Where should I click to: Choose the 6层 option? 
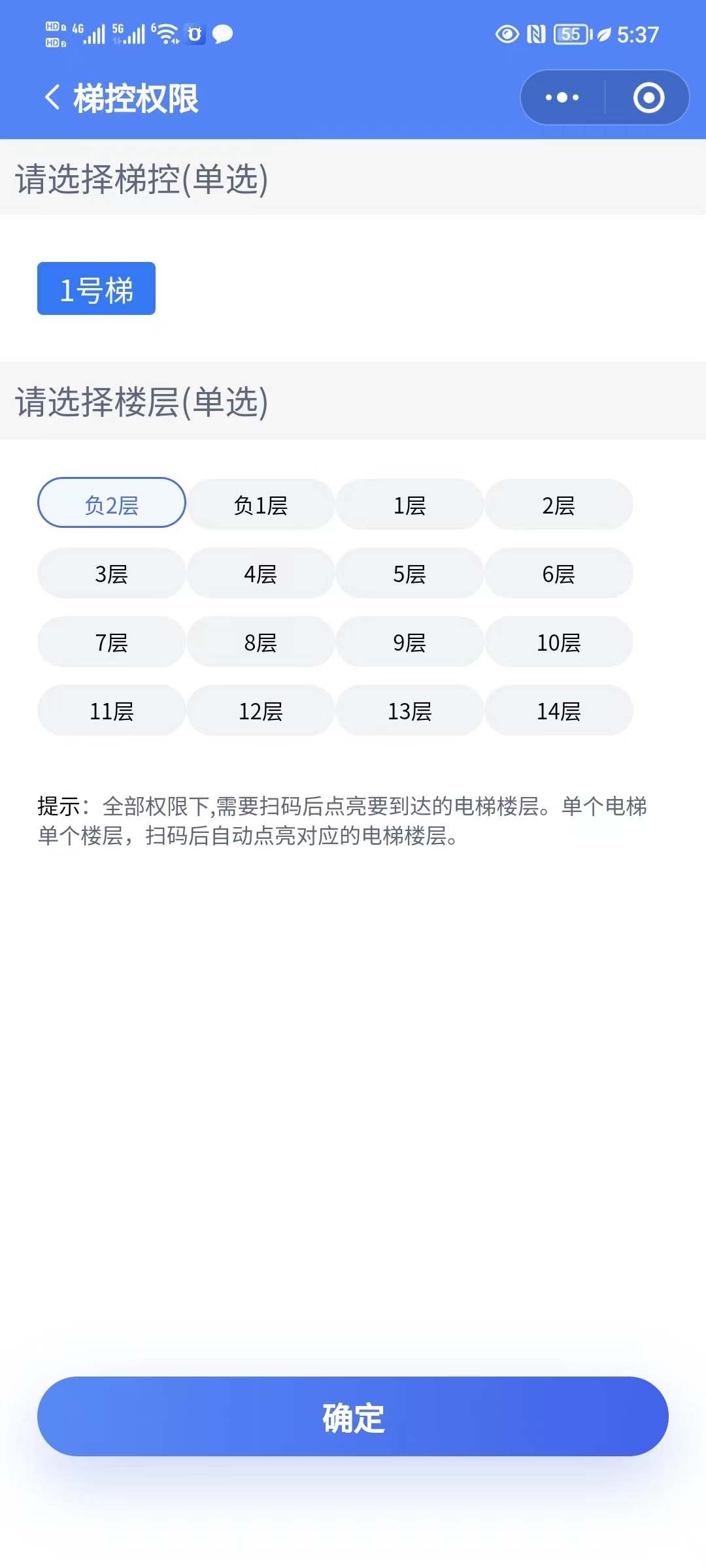(559, 573)
